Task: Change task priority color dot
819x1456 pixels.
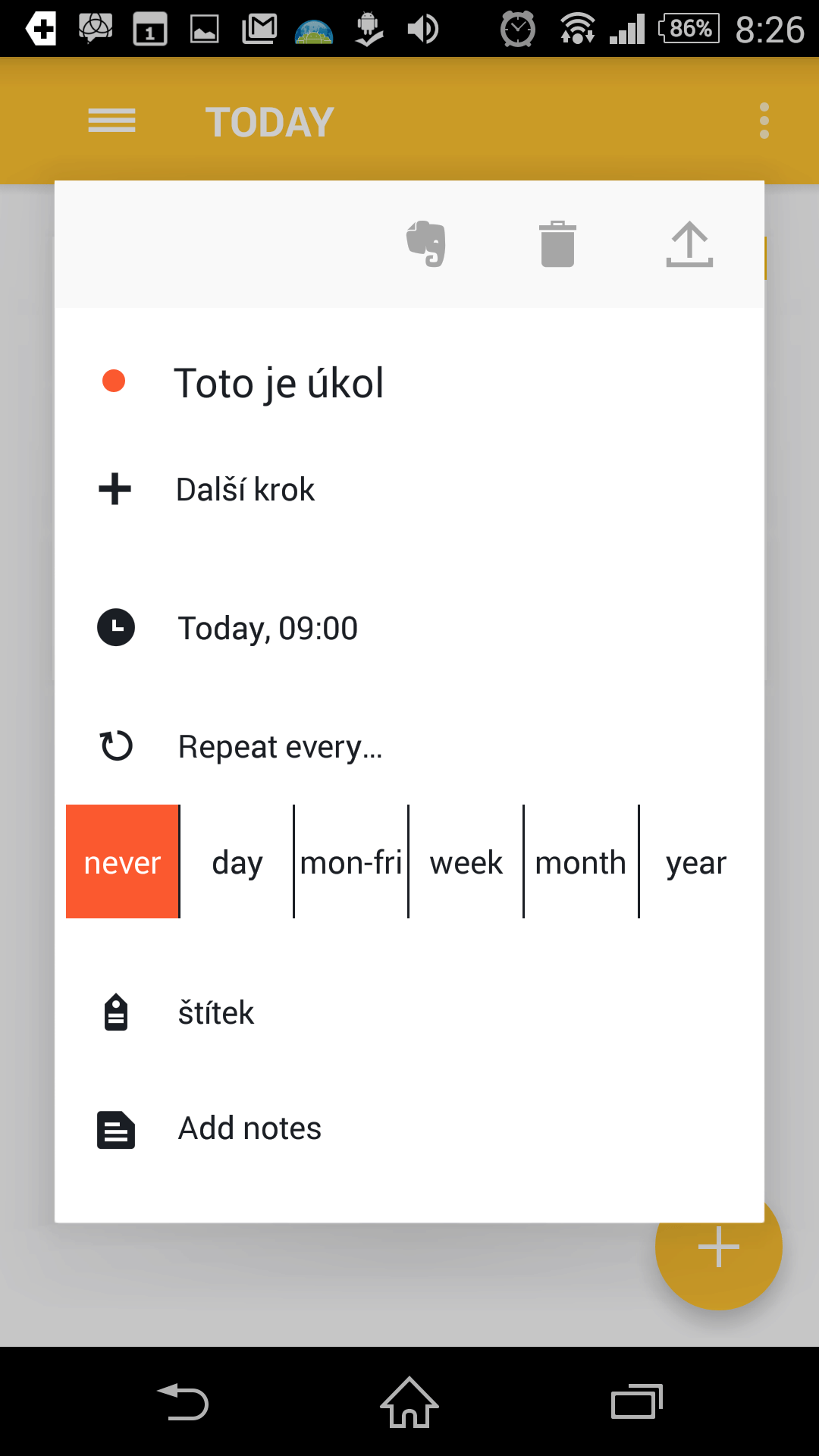Action: [x=114, y=381]
